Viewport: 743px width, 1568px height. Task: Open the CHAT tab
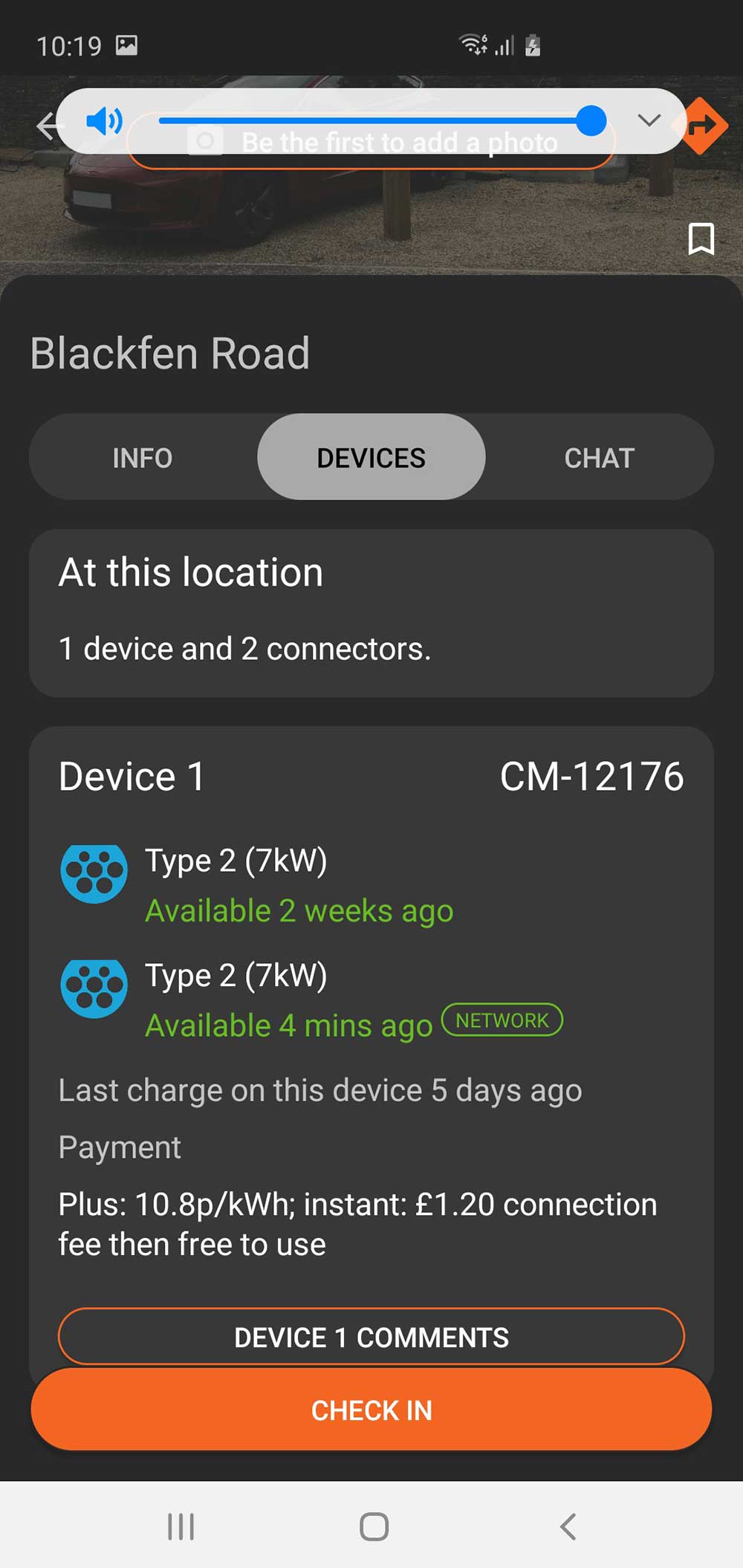599,458
